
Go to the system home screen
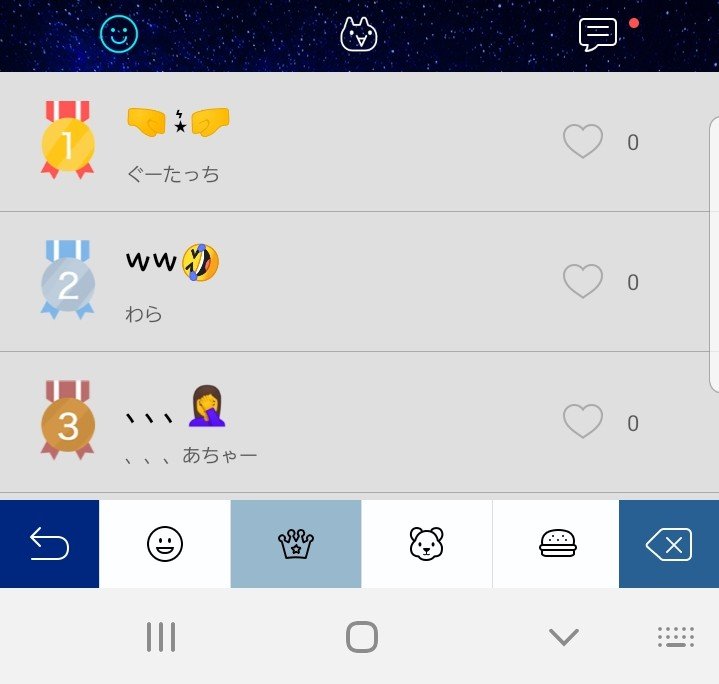coord(361,637)
